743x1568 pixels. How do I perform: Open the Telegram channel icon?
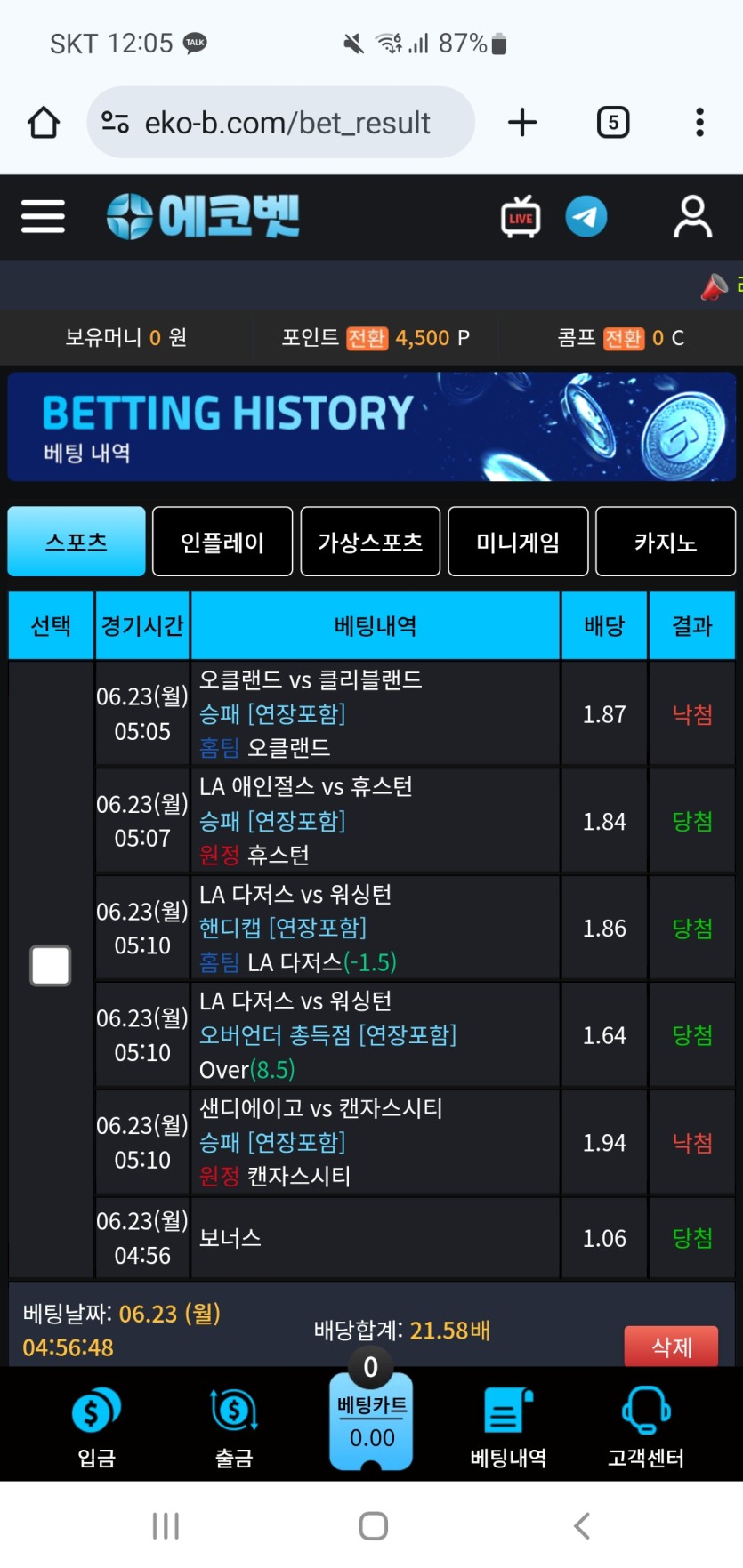click(x=586, y=216)
